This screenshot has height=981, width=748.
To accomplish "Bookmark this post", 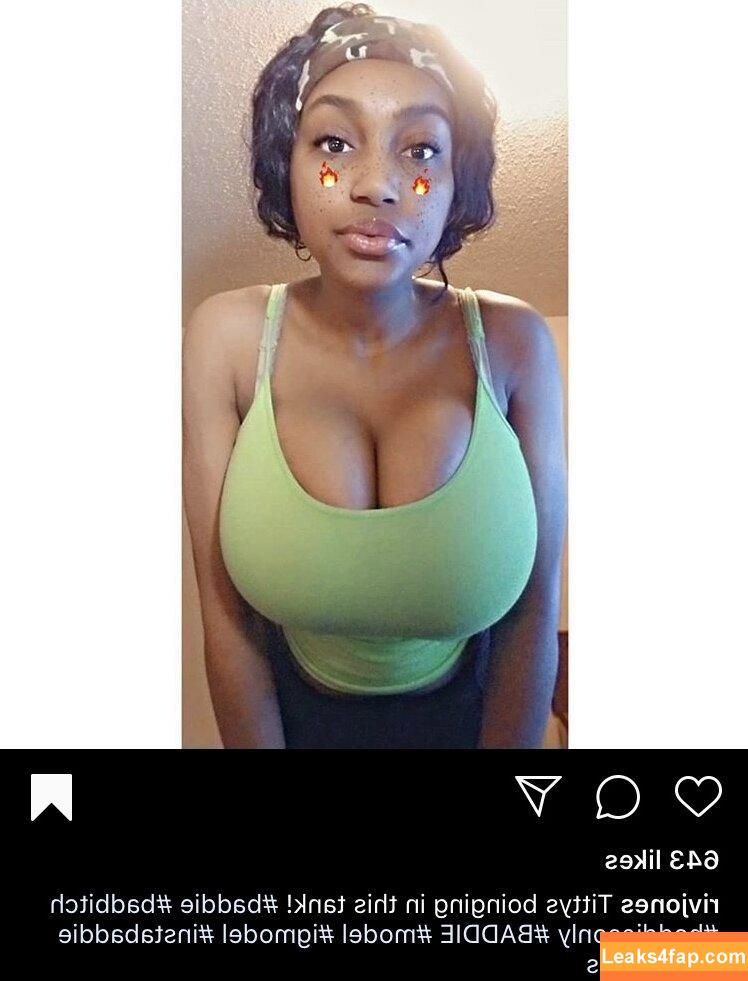I will coord(51,798).
